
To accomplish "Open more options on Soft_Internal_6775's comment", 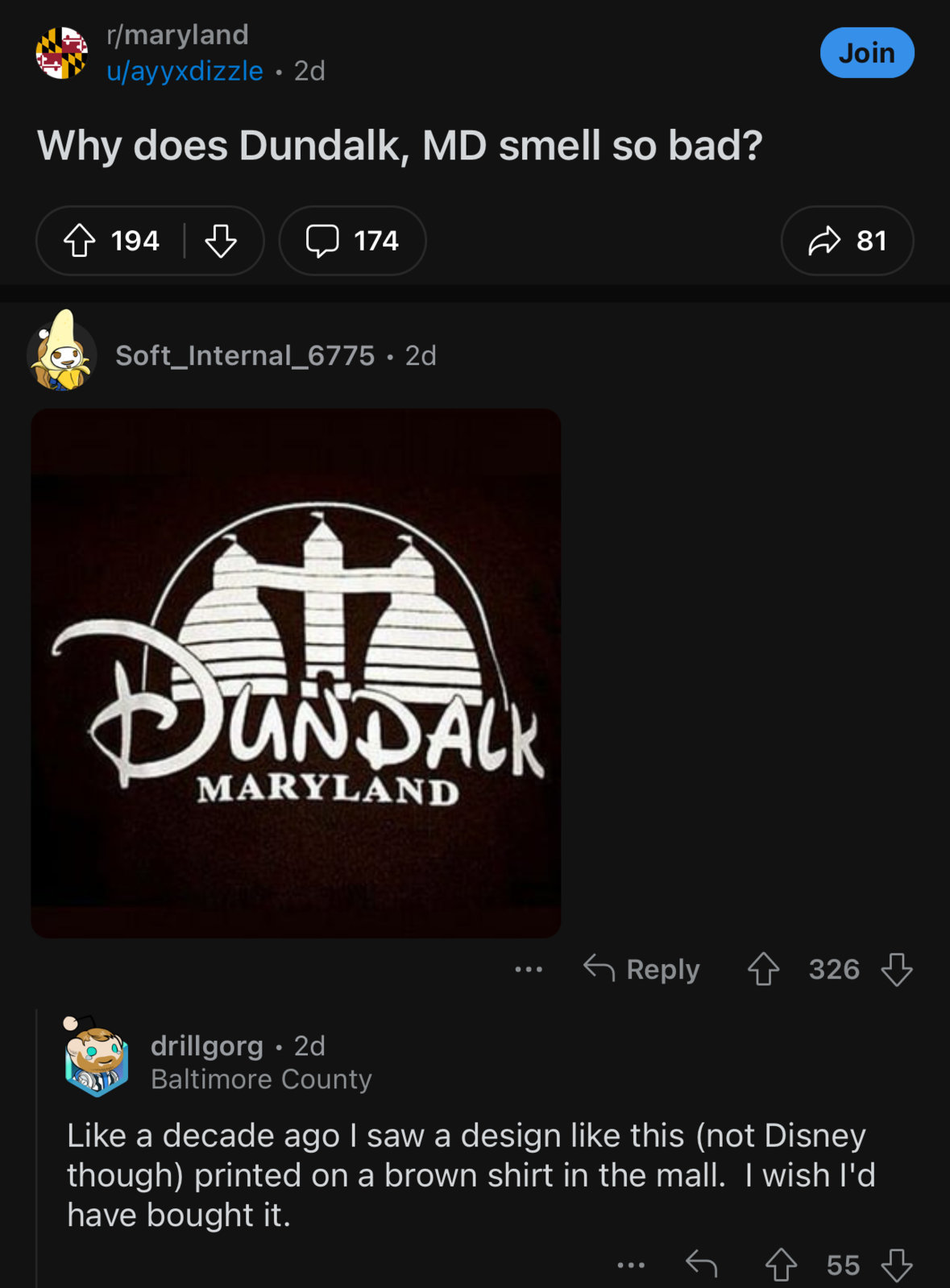I will click(x=529, y=969).
